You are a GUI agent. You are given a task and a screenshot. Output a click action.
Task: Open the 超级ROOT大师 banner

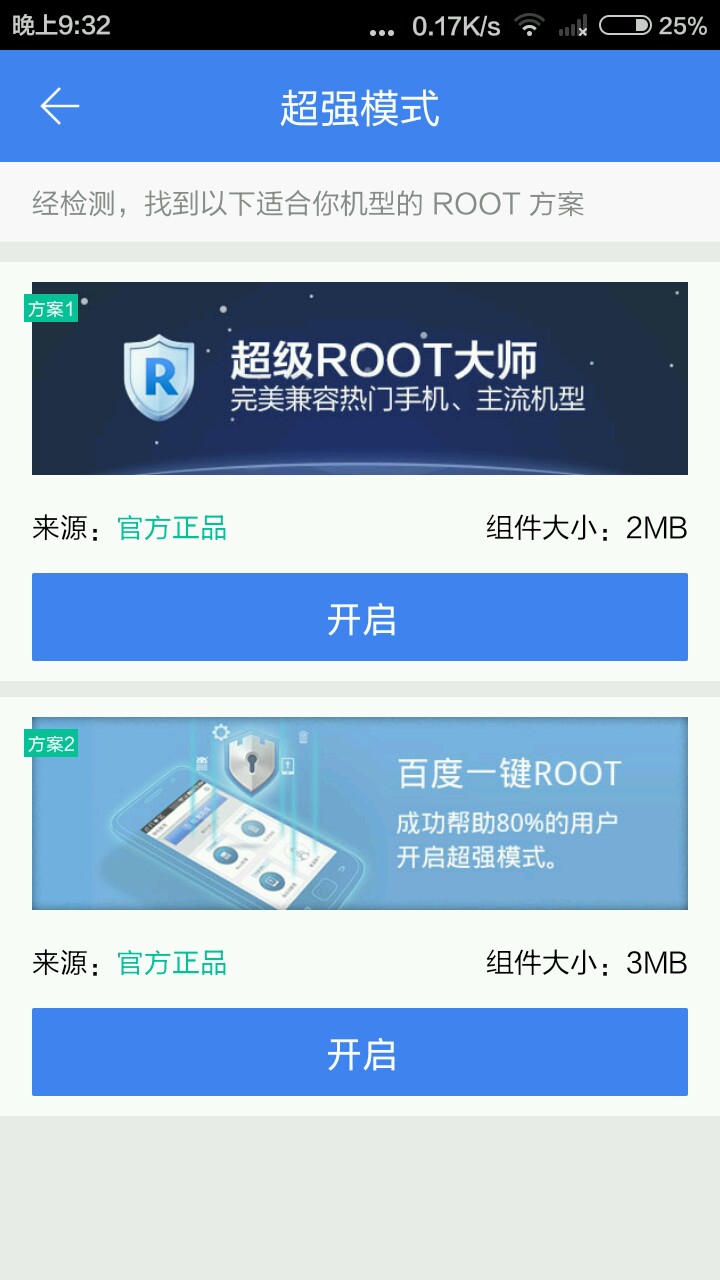tap(360, 378)
